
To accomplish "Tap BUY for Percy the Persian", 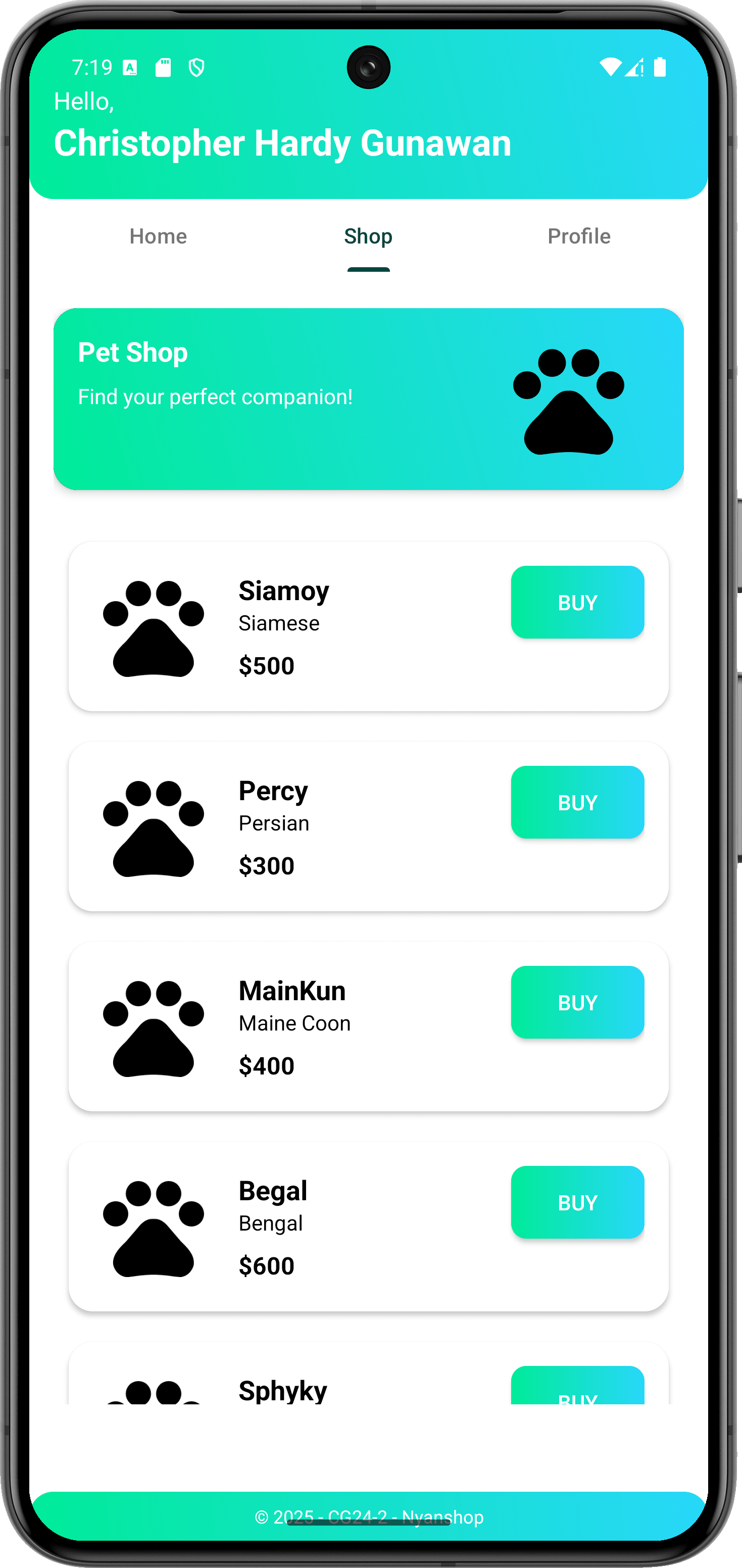I will pyautogui.click(x=577, y=802).
